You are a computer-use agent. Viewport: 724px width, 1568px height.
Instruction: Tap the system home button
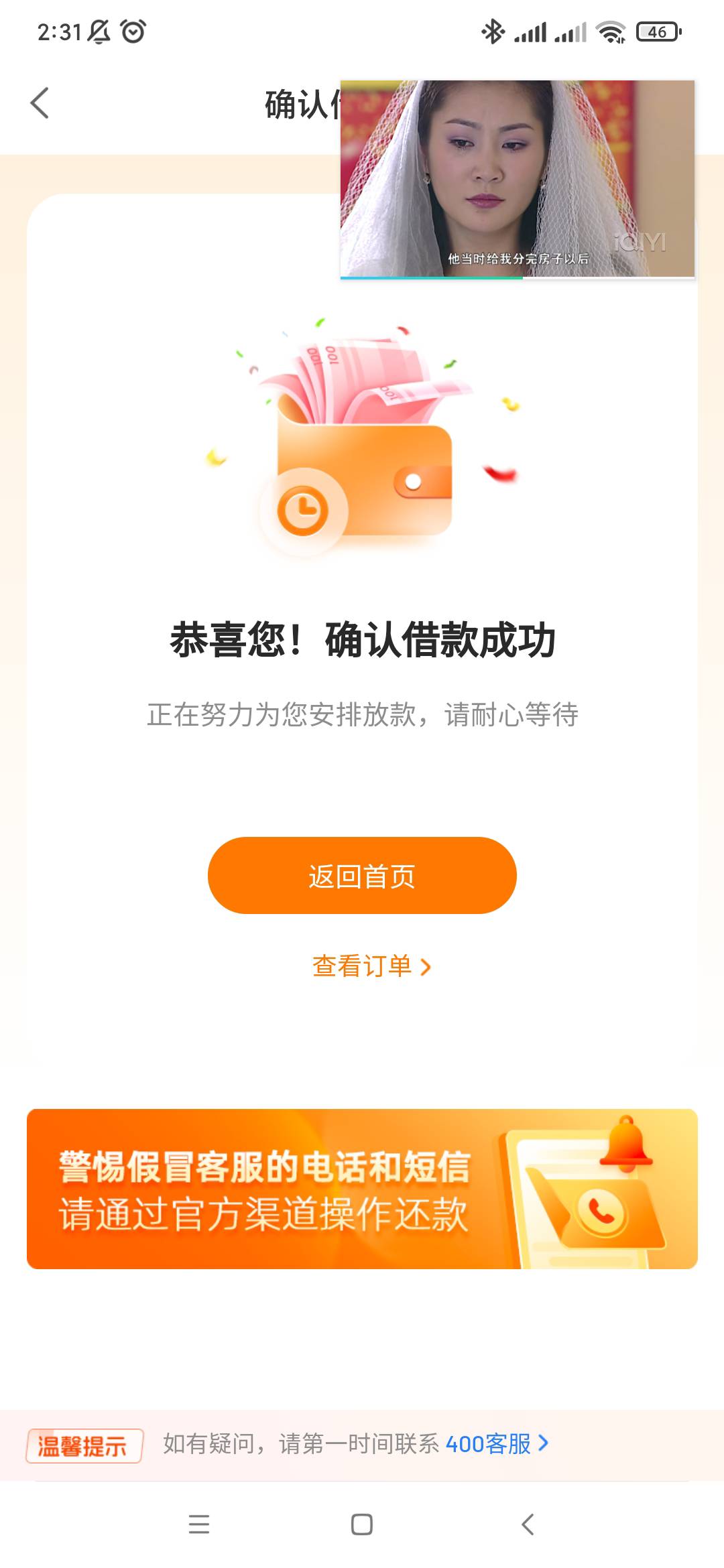pos(362,1524)
